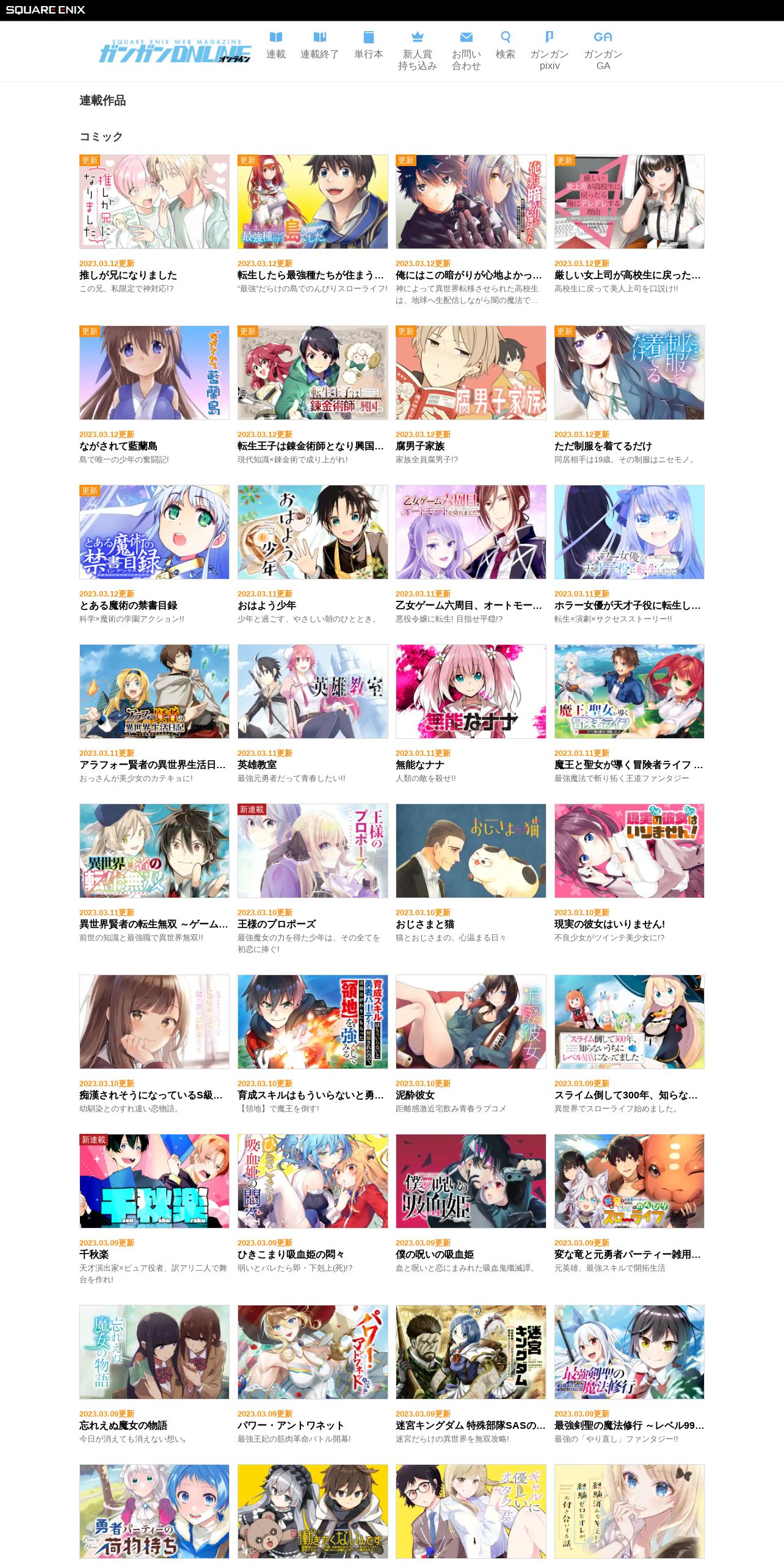Open the お問い合わせ contact page
Image resolution: width=784 pixels, height=1568 pixels.
[x=466, y=51]
